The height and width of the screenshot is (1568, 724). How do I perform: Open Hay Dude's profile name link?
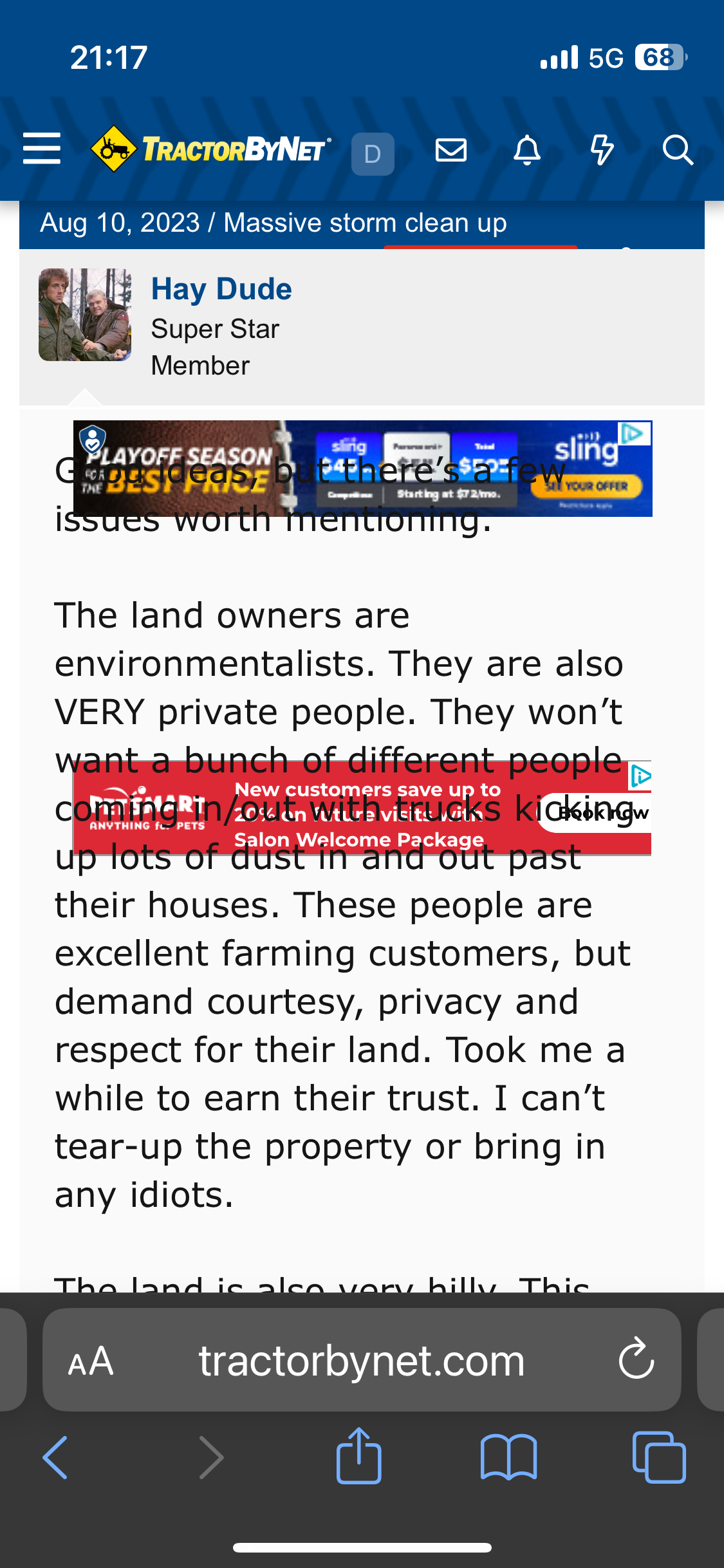point(221,289)
